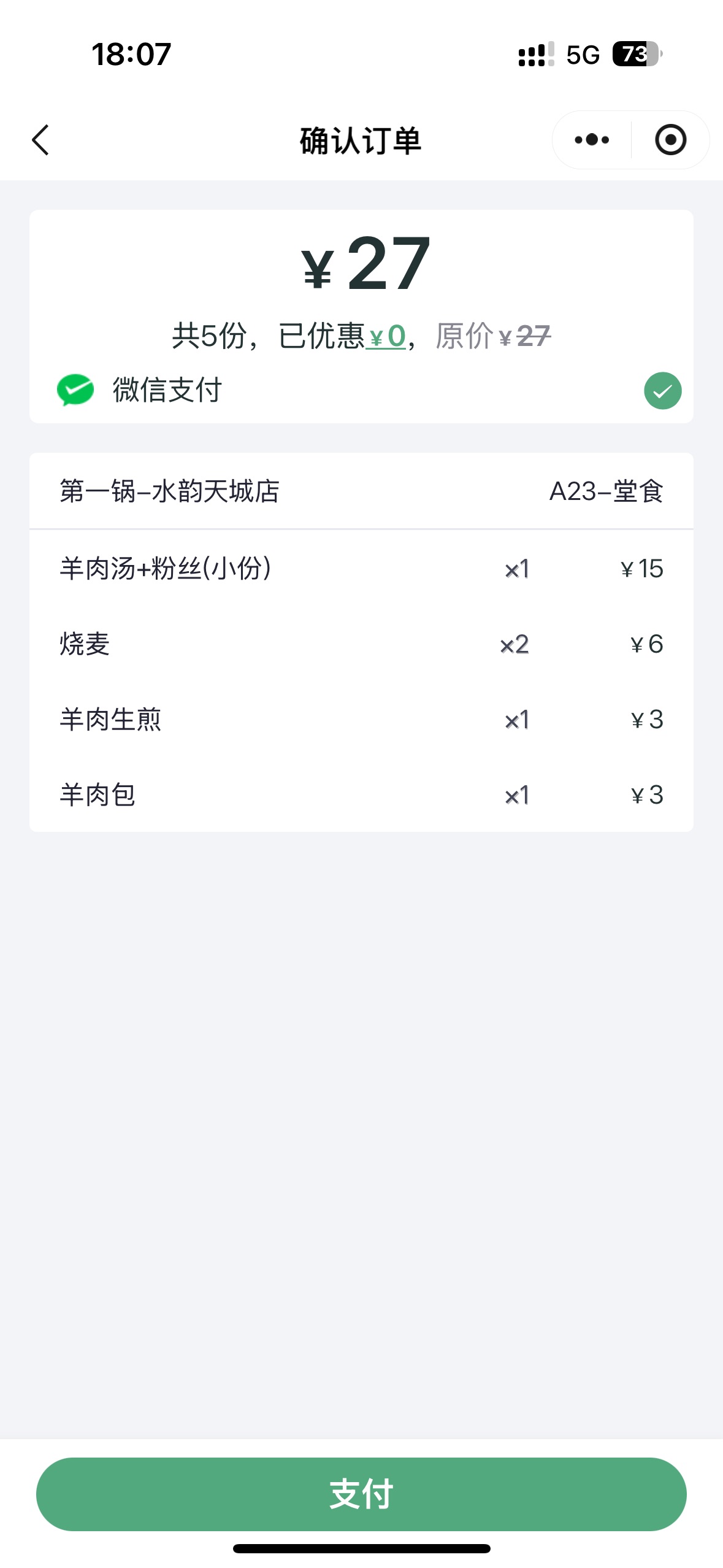Go back using the top-left arrow
723x1568 pixels.
coord(40,140)
